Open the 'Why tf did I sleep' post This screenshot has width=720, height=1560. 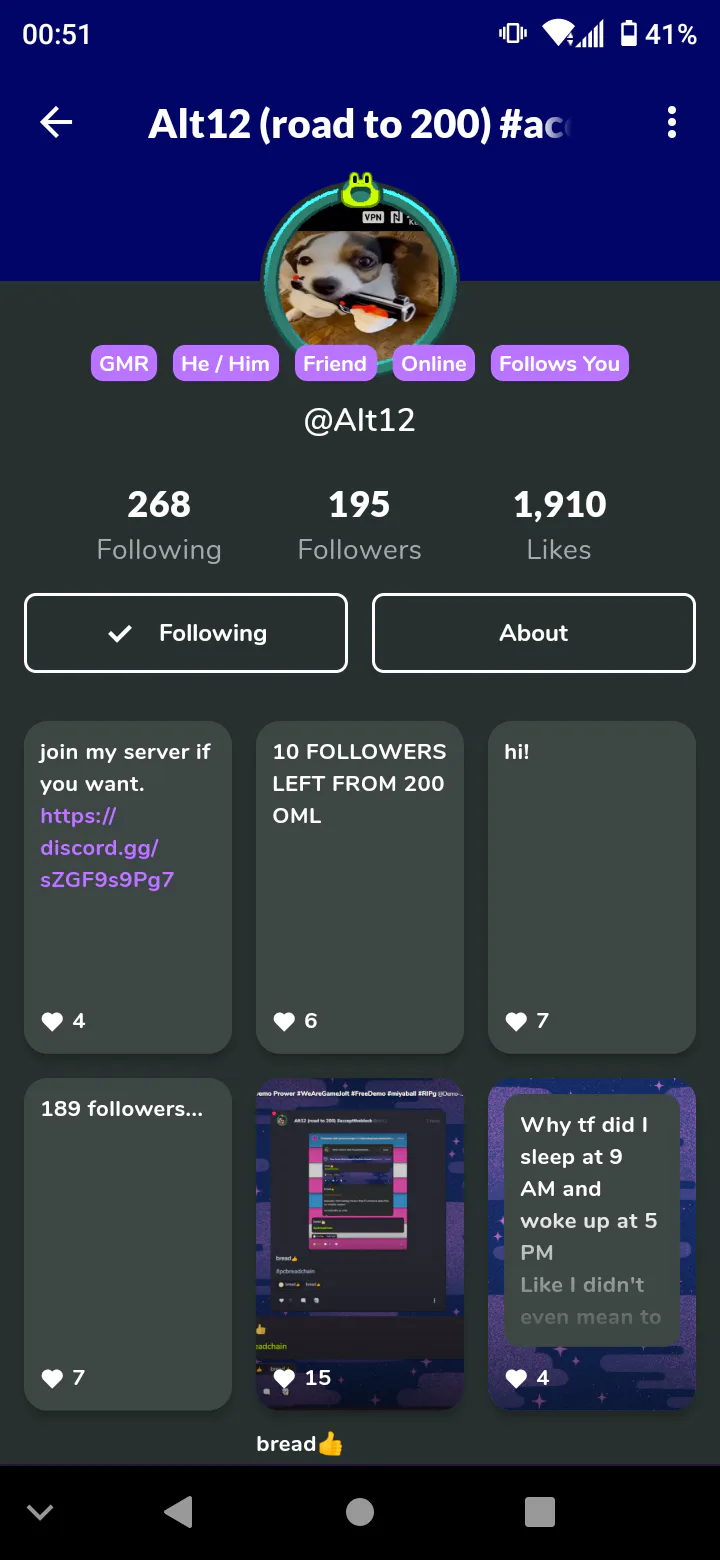pos(592,1244)
